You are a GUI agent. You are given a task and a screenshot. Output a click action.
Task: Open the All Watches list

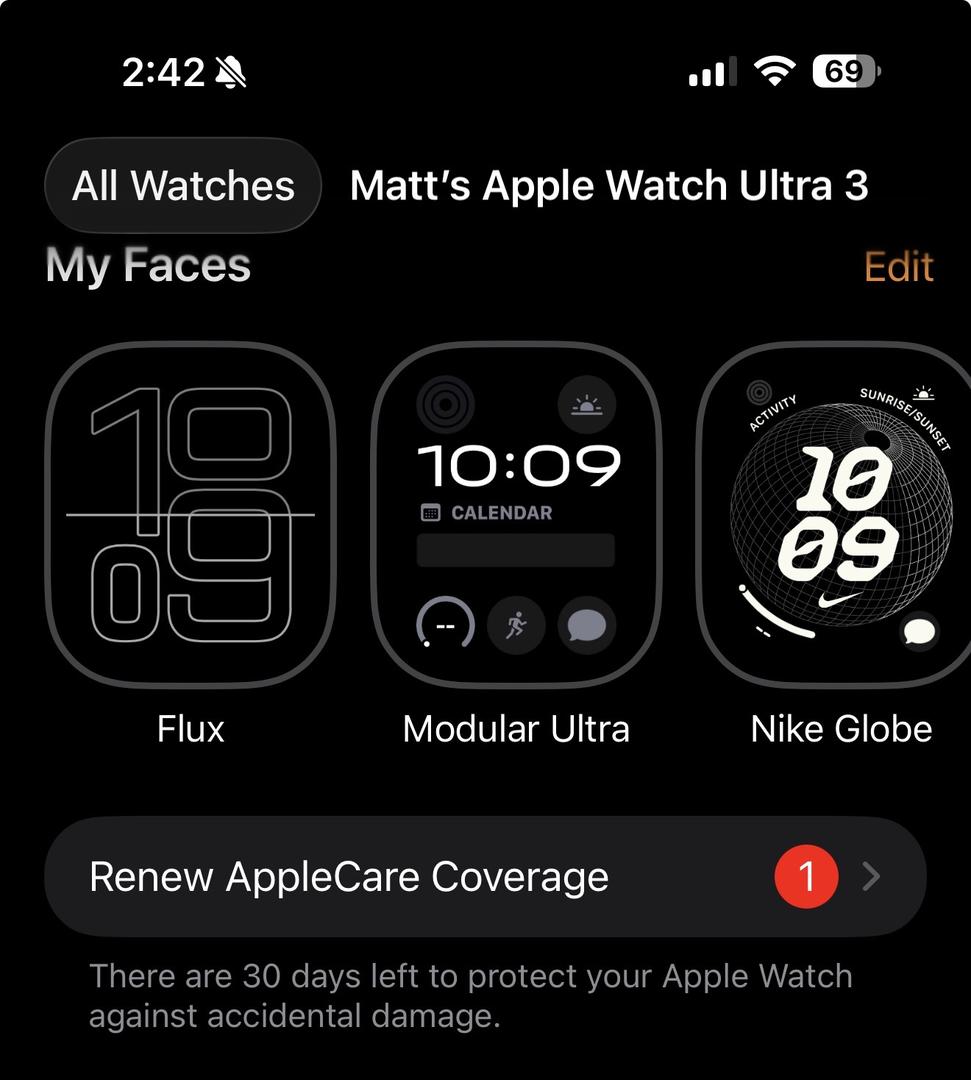coord(183,186)
